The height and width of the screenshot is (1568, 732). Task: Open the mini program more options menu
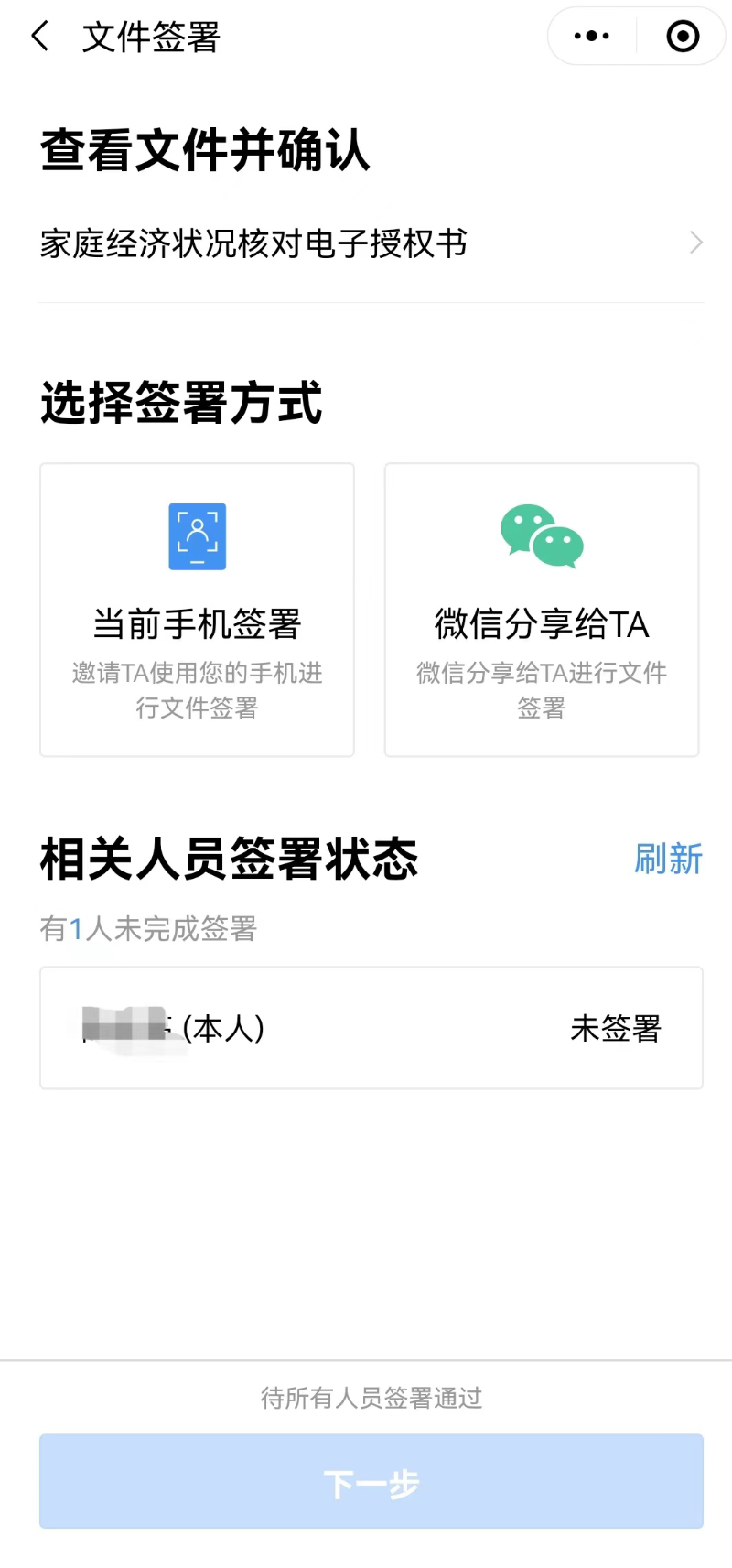pos(591,37)
